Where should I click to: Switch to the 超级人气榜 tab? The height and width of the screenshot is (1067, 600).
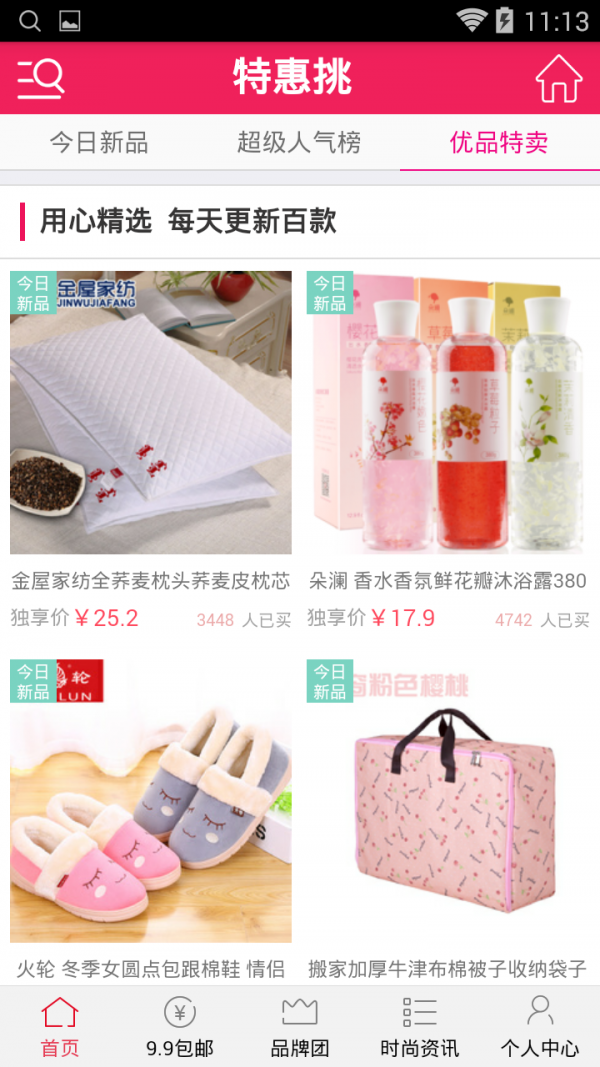299,143
